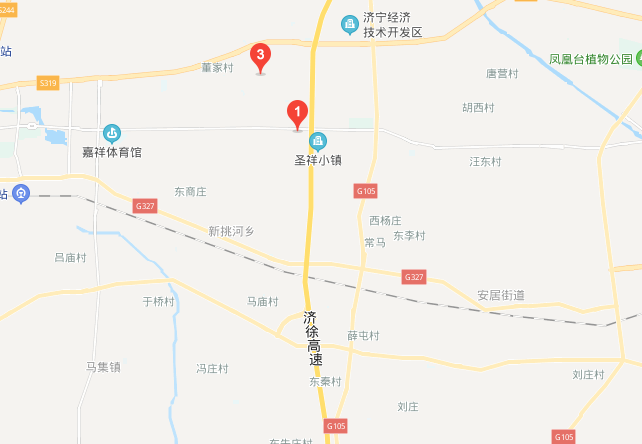This screenshot has width=642, height=444.
Task: Open the 济宁经济技术开发区 point of interest
Action: click(x=350, y=23)
